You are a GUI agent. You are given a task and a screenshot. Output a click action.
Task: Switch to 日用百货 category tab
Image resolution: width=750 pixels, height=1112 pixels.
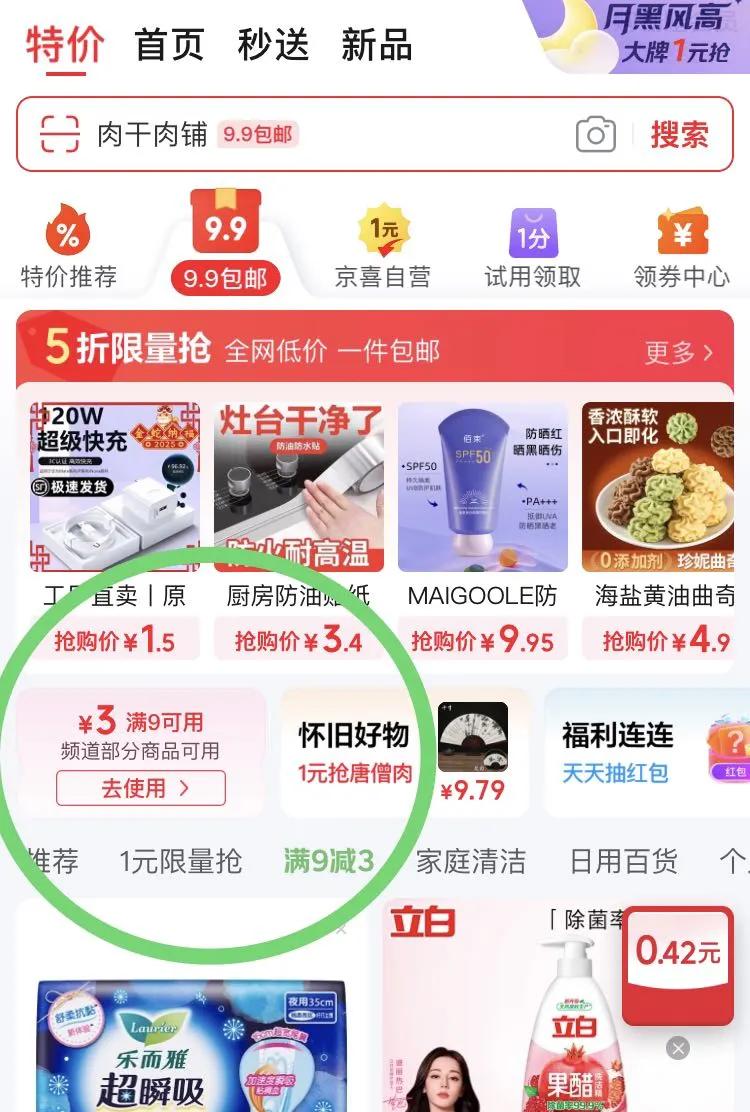tap(624, 862)
